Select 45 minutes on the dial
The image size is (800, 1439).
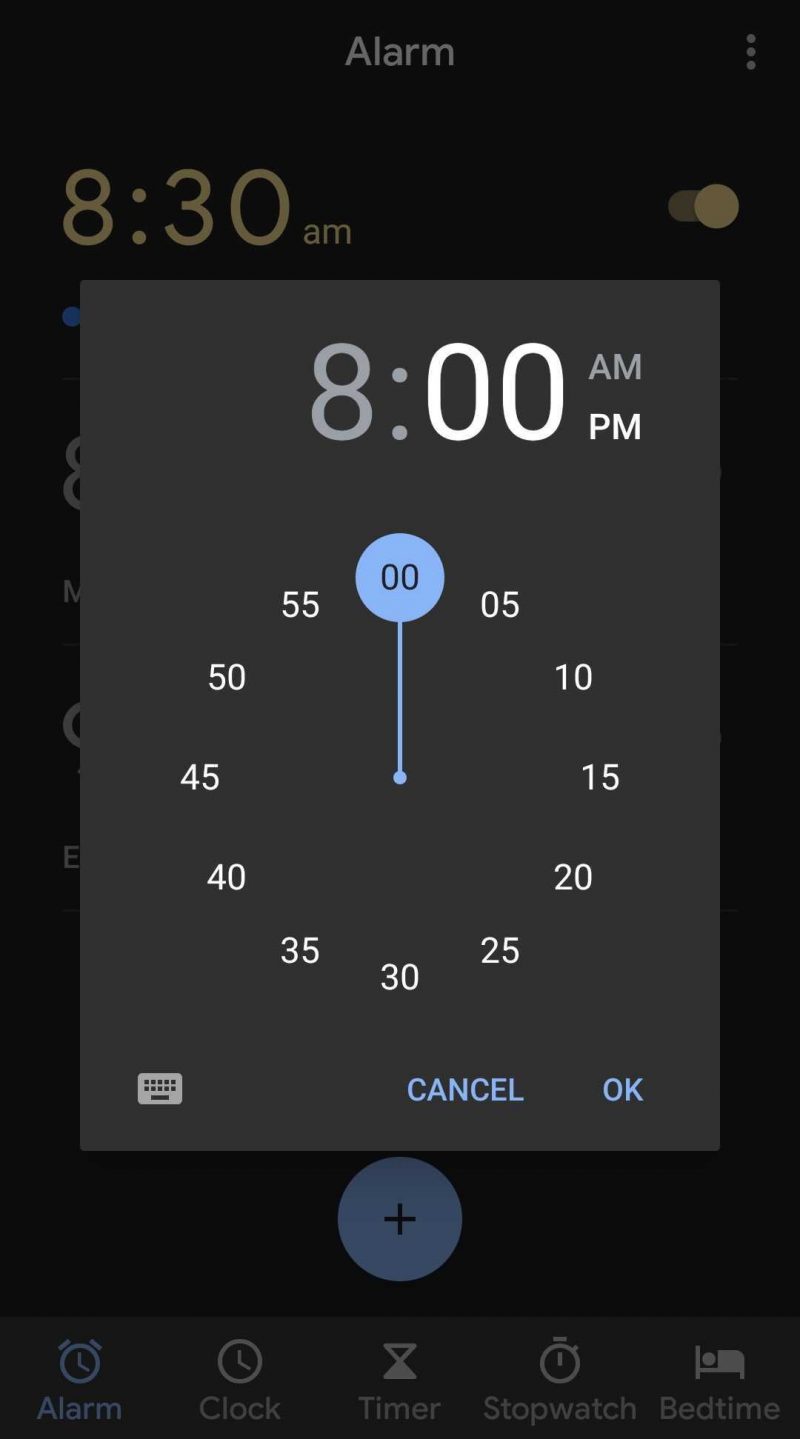(x=200, y=777)
